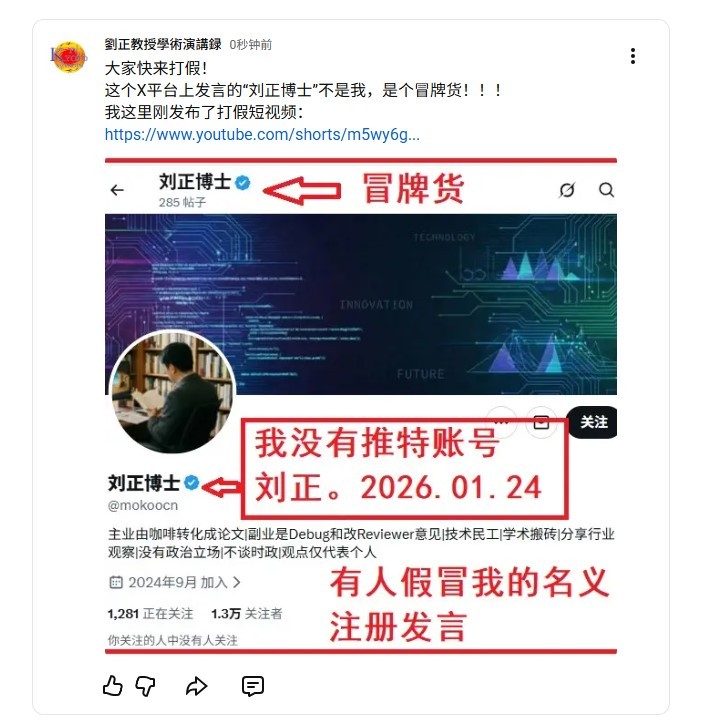Open the post's three-dot overflow menu
The image size is (703, 720).
click(633, 56)
